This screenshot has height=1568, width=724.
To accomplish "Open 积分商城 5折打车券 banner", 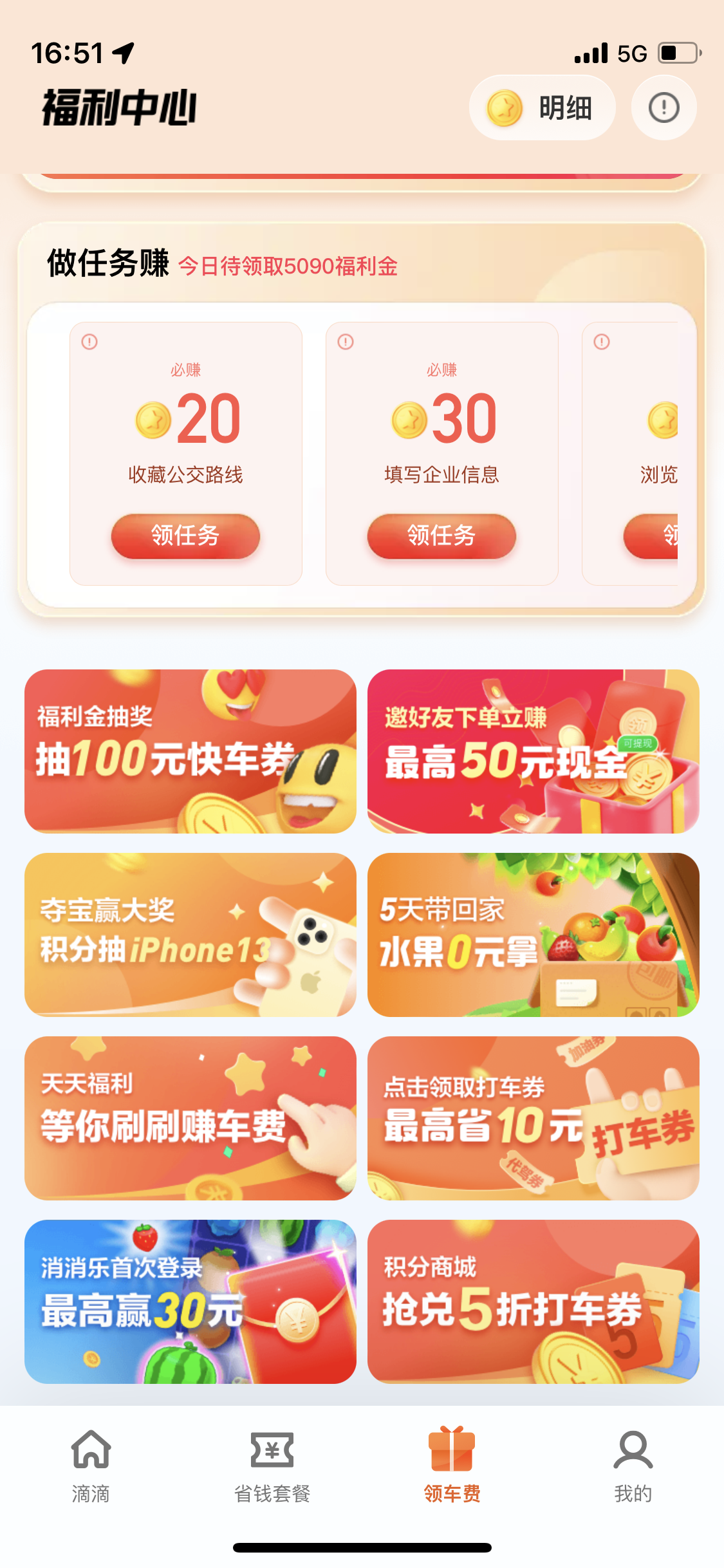I will point(533,1302).
